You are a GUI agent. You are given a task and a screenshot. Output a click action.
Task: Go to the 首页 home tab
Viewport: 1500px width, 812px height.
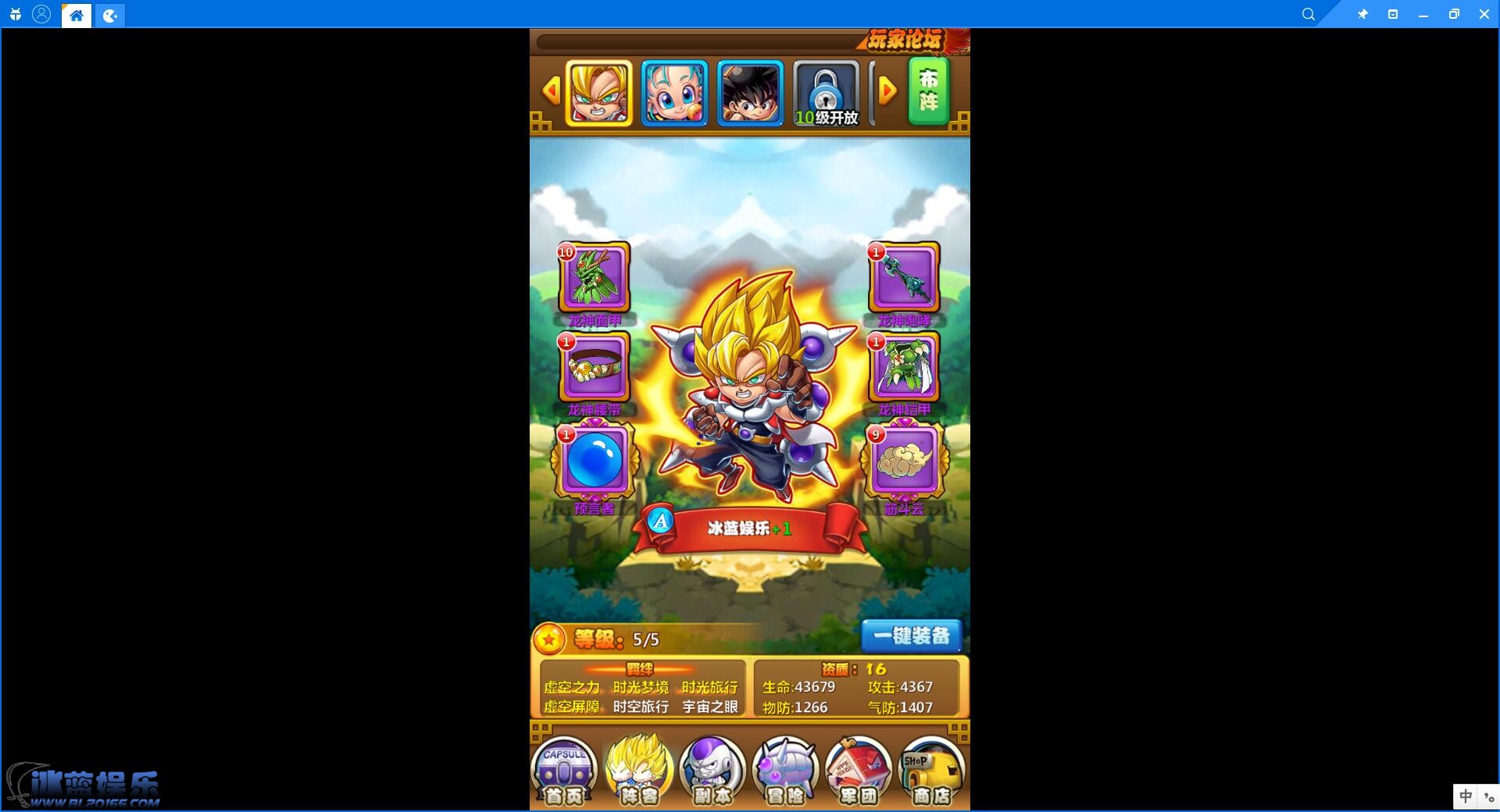[564, 771]
